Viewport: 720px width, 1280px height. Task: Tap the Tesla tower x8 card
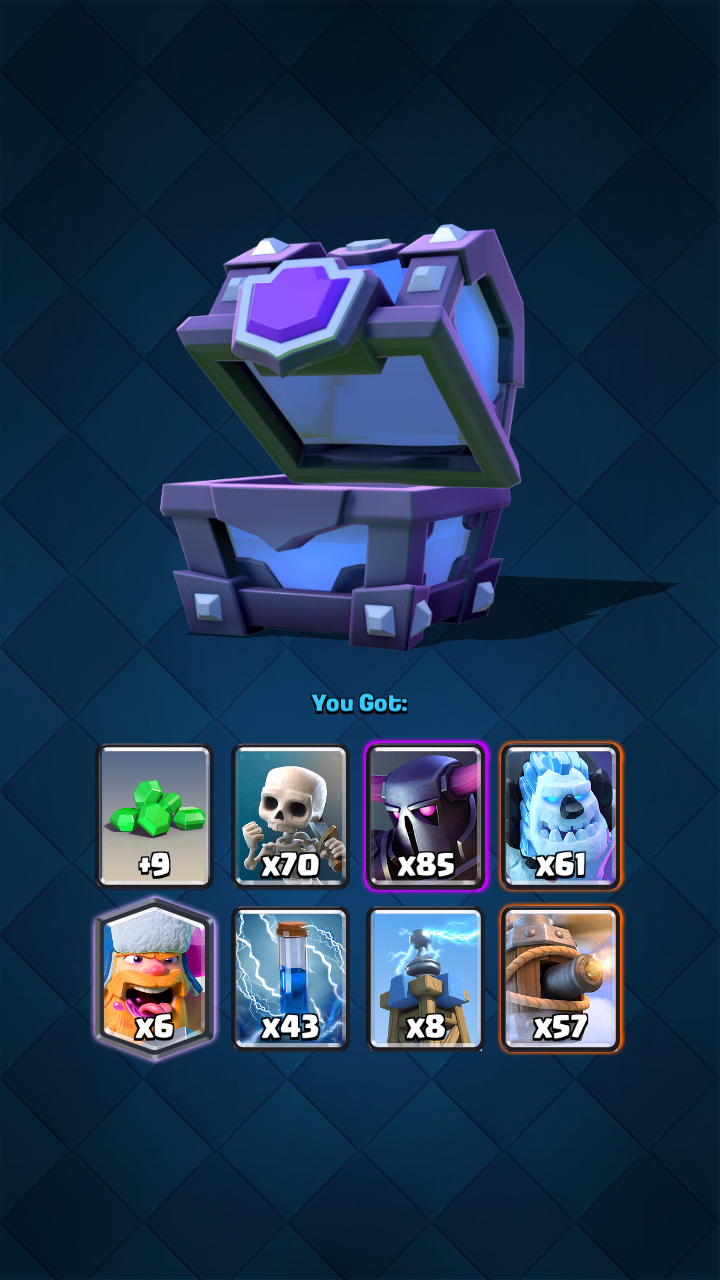426,978
